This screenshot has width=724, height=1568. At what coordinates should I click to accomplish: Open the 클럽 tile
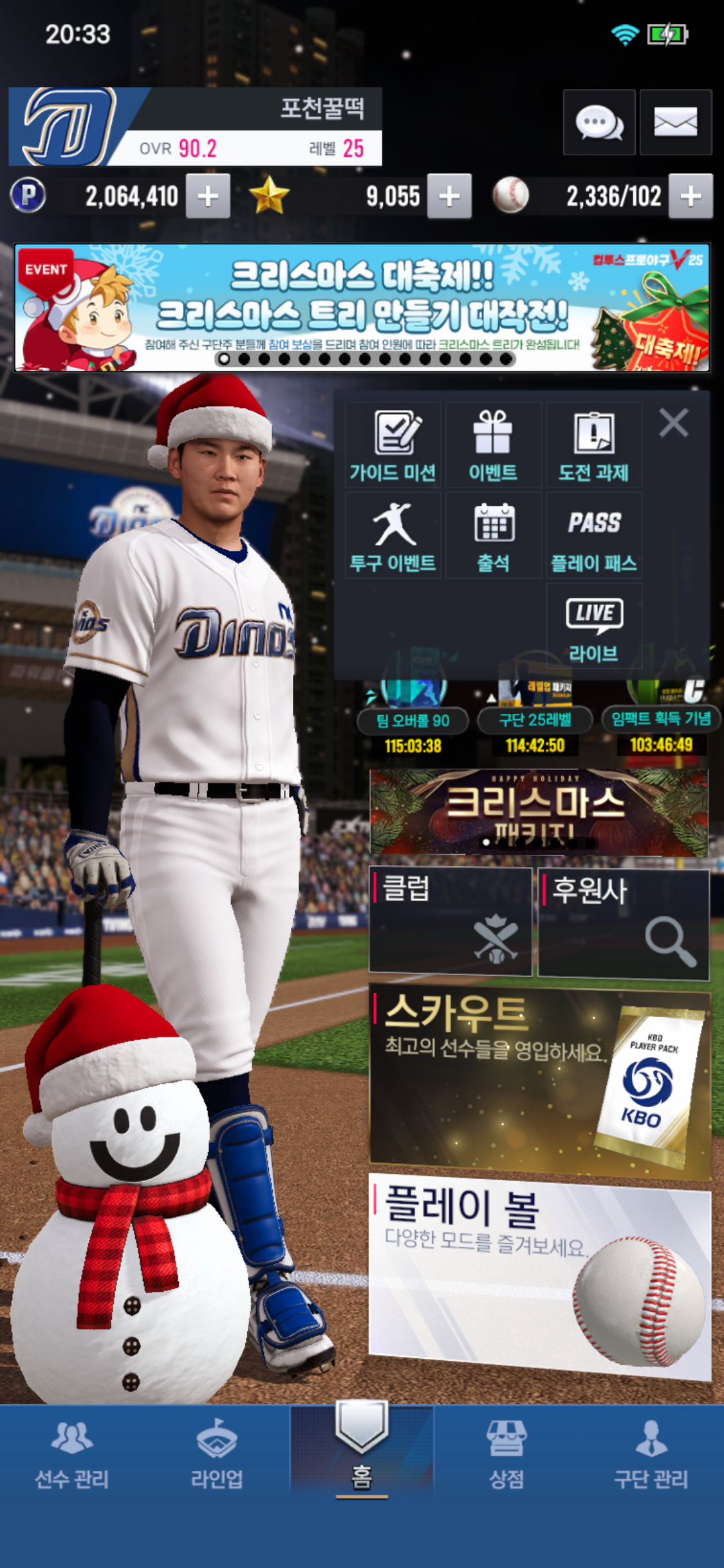pos(450,920)
